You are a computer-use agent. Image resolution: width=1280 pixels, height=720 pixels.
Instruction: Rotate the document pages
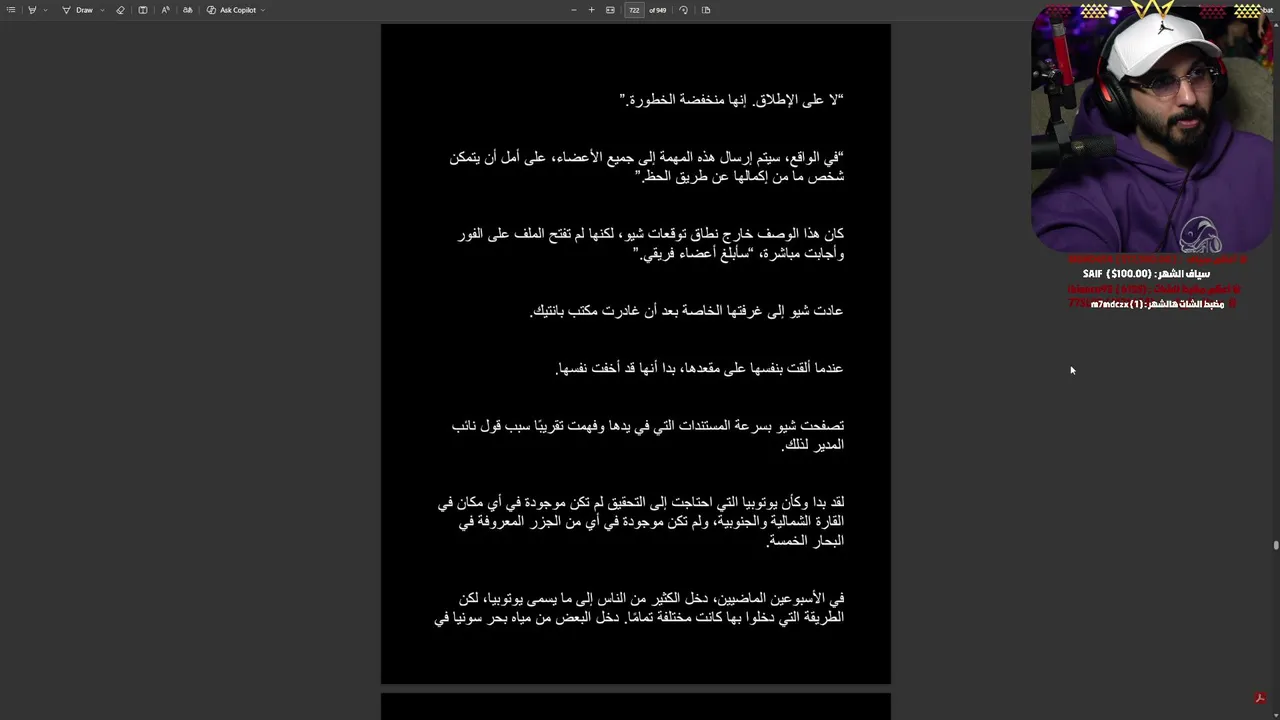pos(683,10)
